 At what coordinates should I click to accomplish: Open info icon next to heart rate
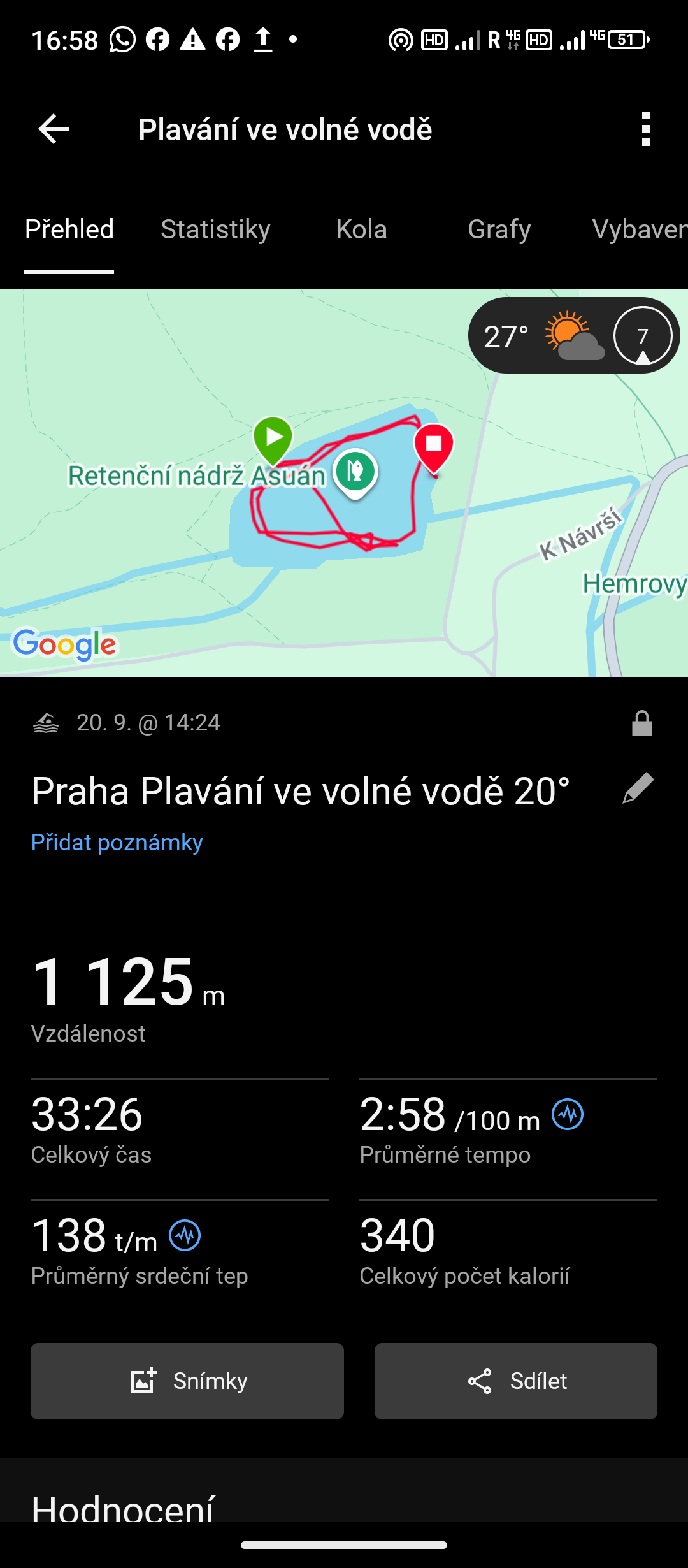click(x=185, y=1236)
